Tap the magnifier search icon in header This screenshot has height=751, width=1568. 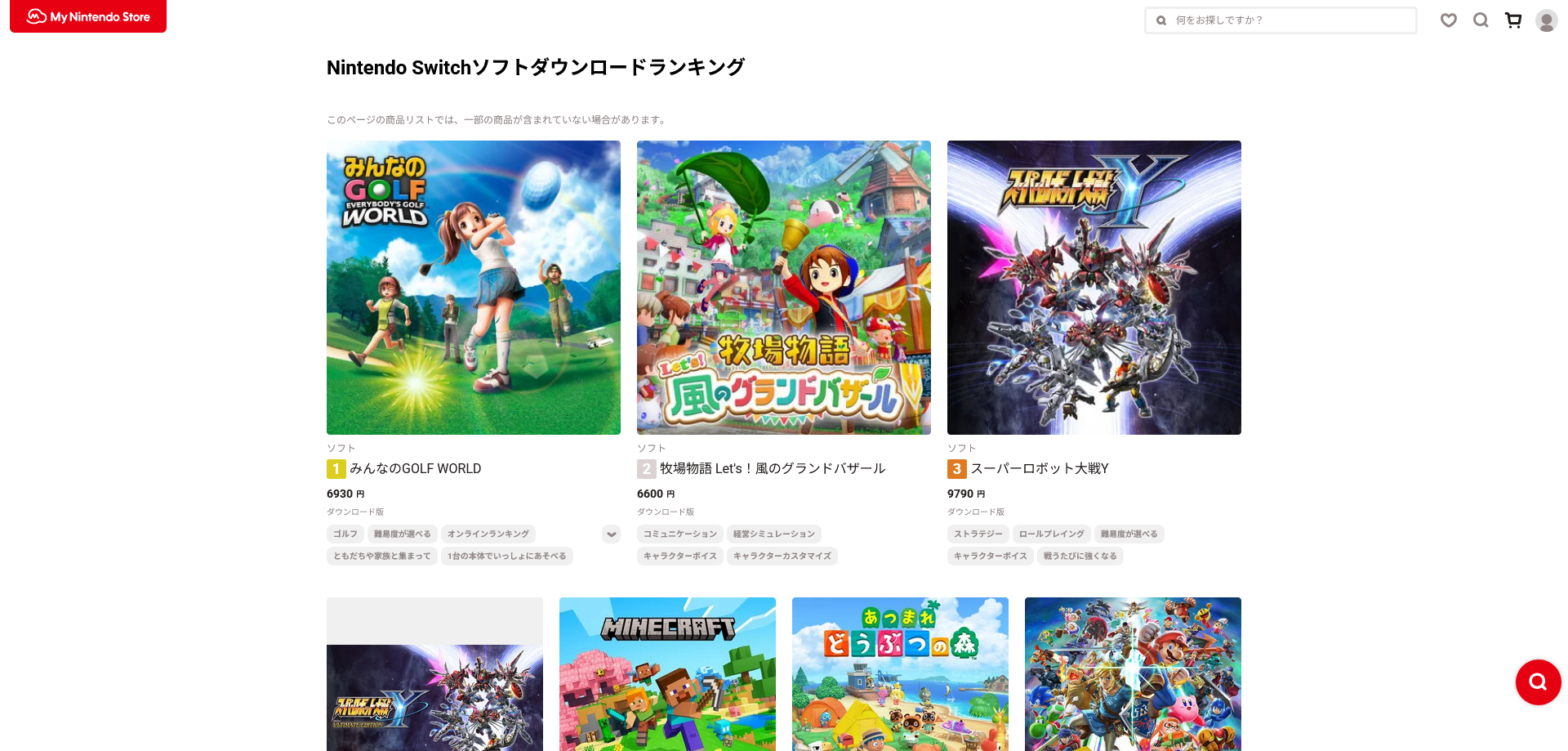1481,20
